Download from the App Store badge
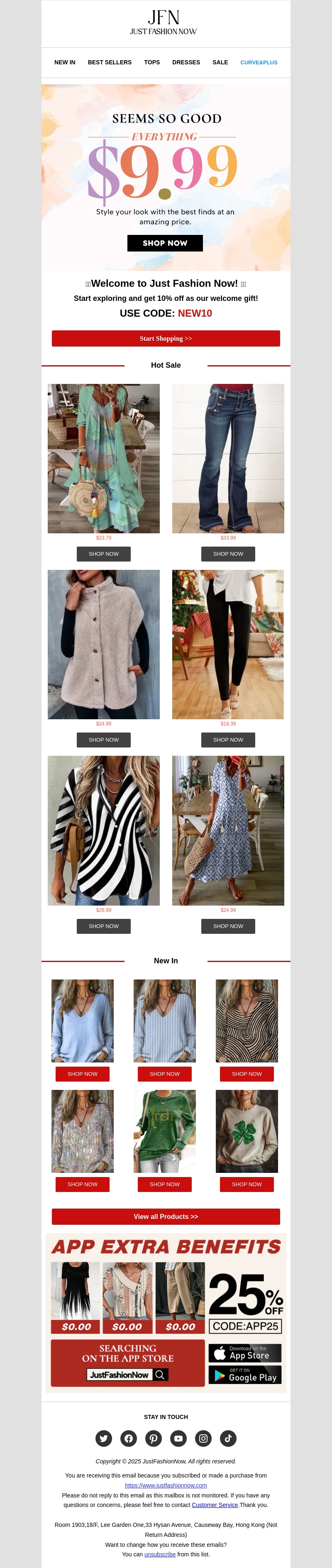The width and height of the screenshot is (332, 1568). click(x=245, y=1353)
